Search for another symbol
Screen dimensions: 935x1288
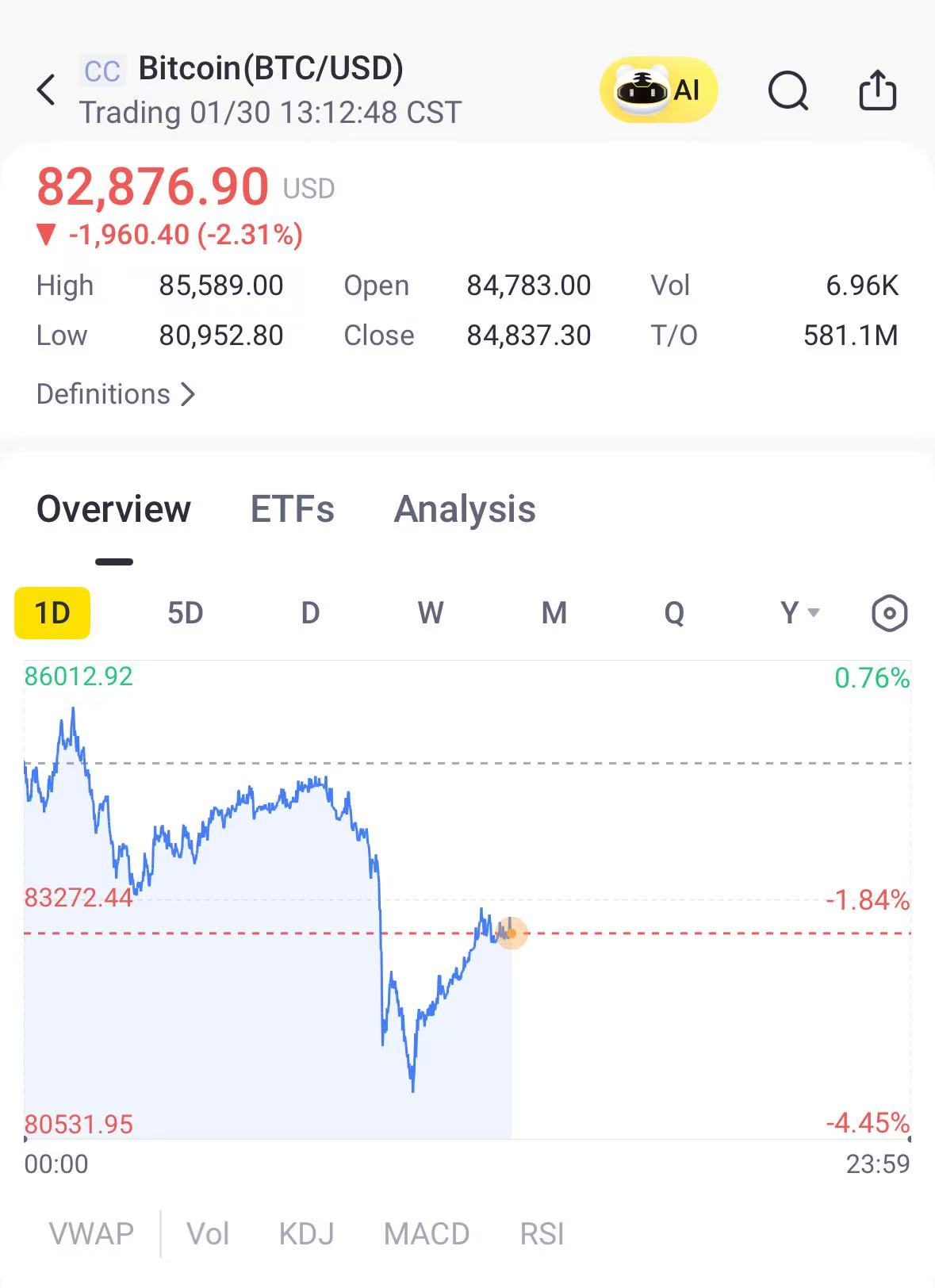point(787,90)
